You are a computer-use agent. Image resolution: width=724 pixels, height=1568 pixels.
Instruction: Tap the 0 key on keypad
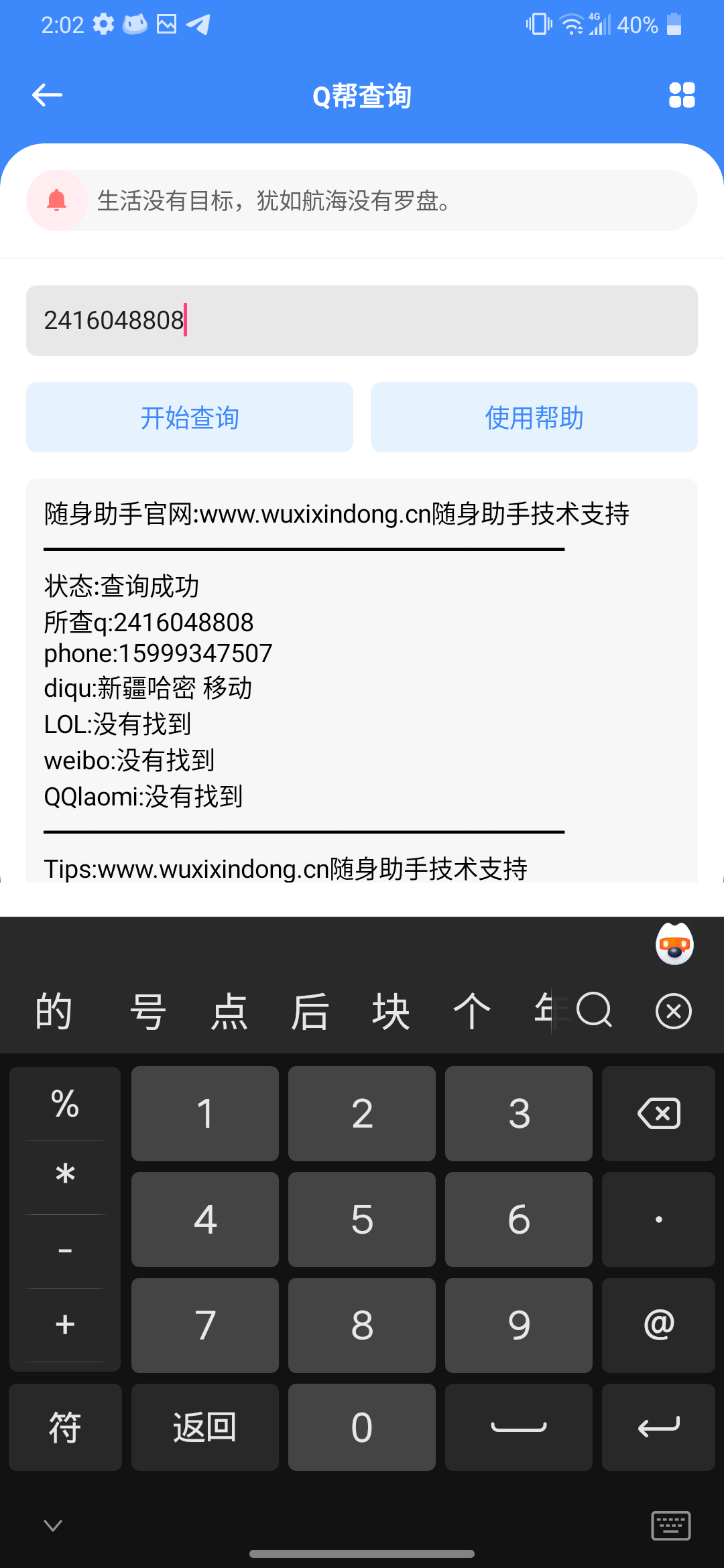362,1427
